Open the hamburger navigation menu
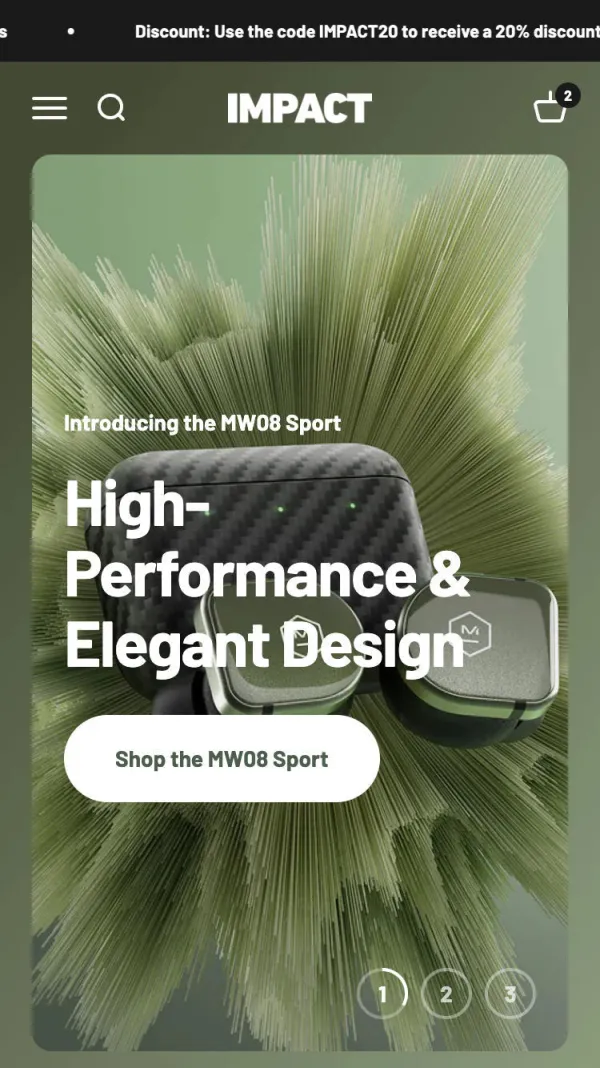The width and height of the screenshot is (600, 1068). (49, 108)
